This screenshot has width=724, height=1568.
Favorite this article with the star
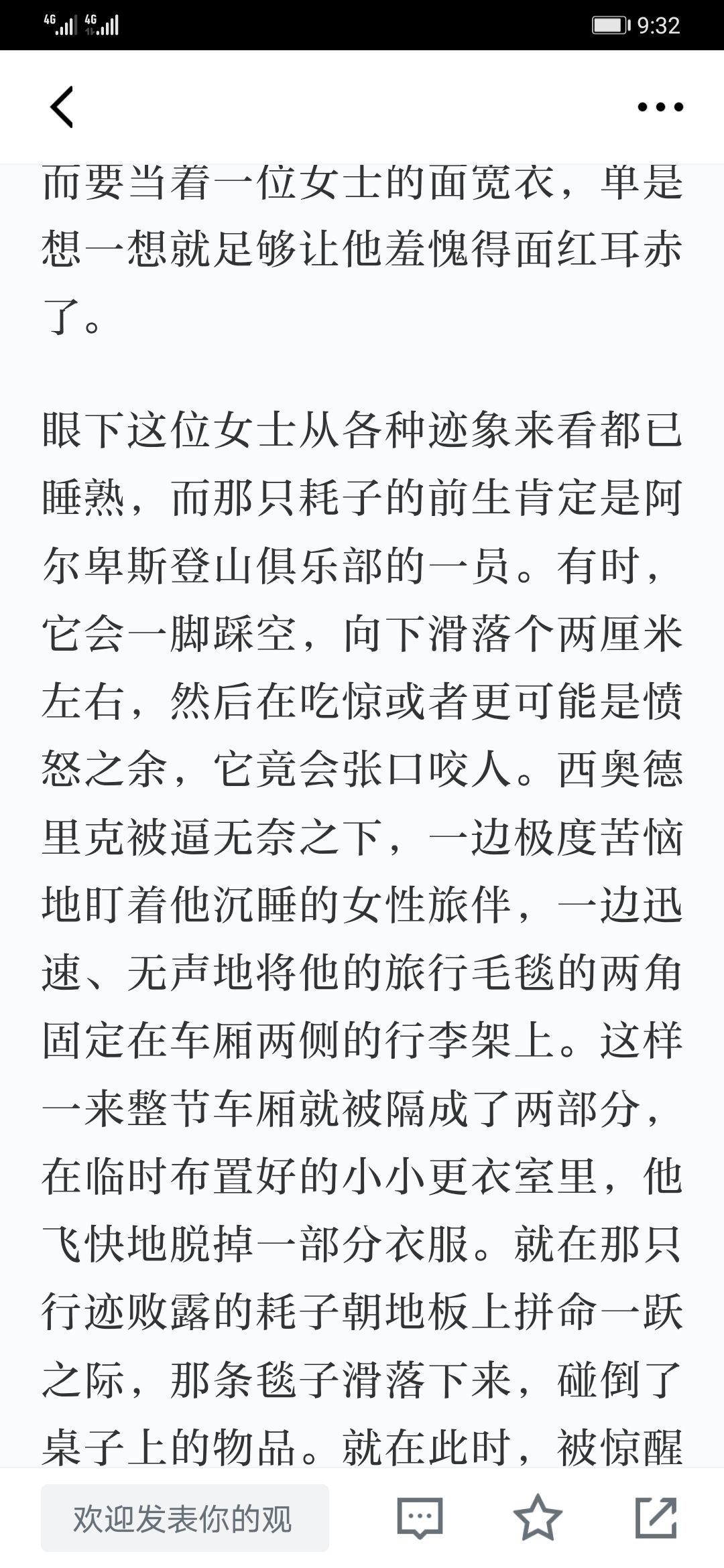[538, 1518]
